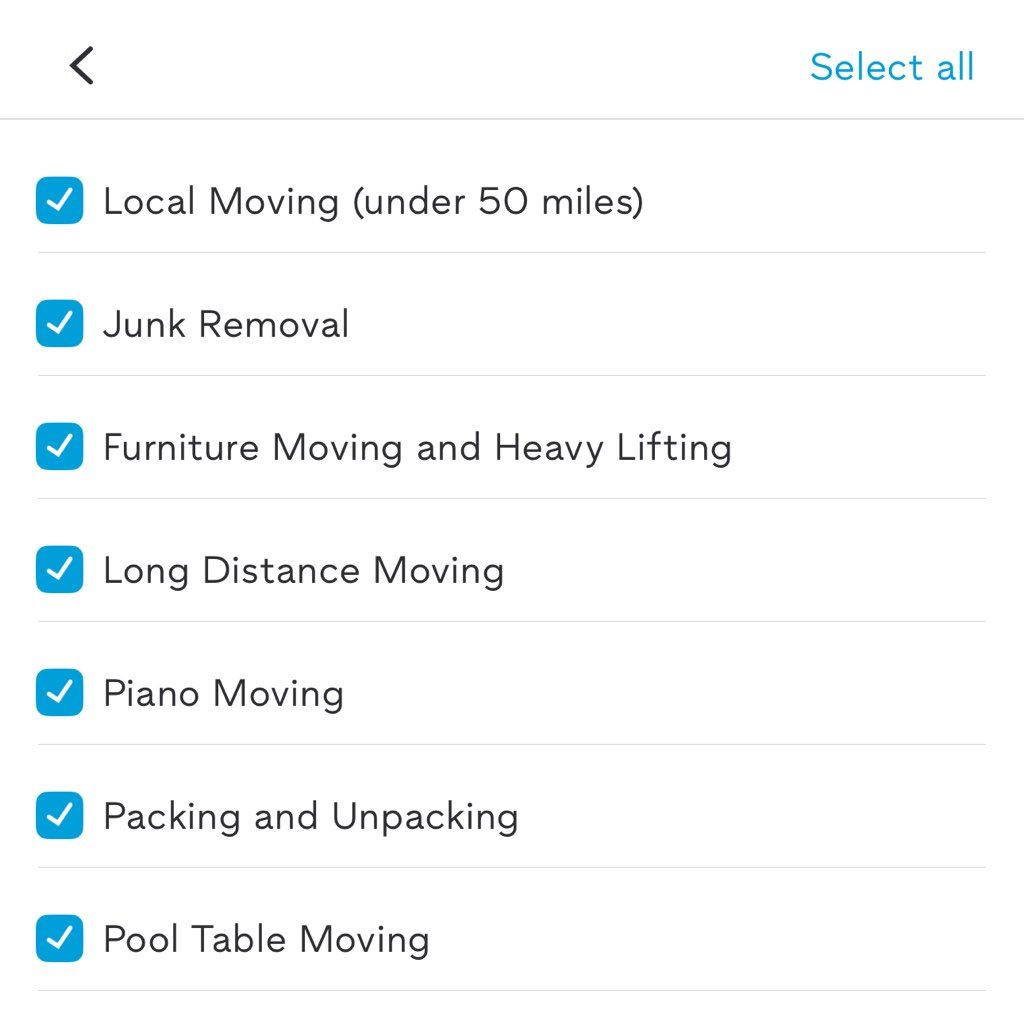Uncheck Local Moving (under 50 miles)

pos(60,201)
